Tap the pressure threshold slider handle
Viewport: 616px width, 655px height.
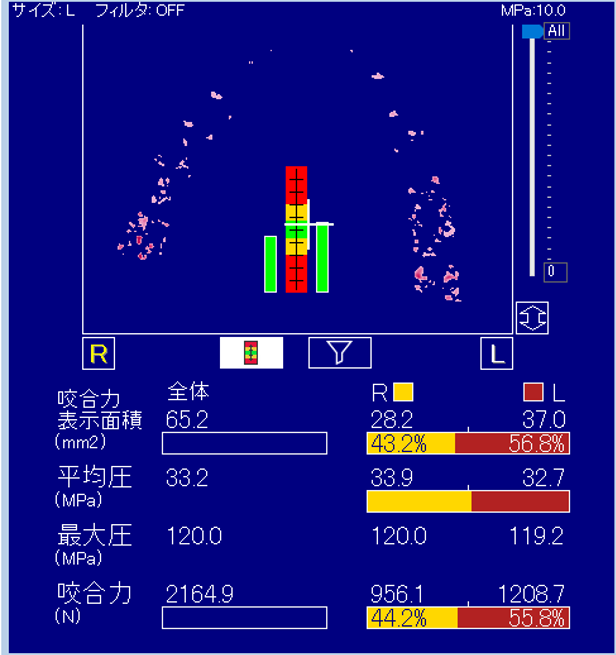[531, 32]
